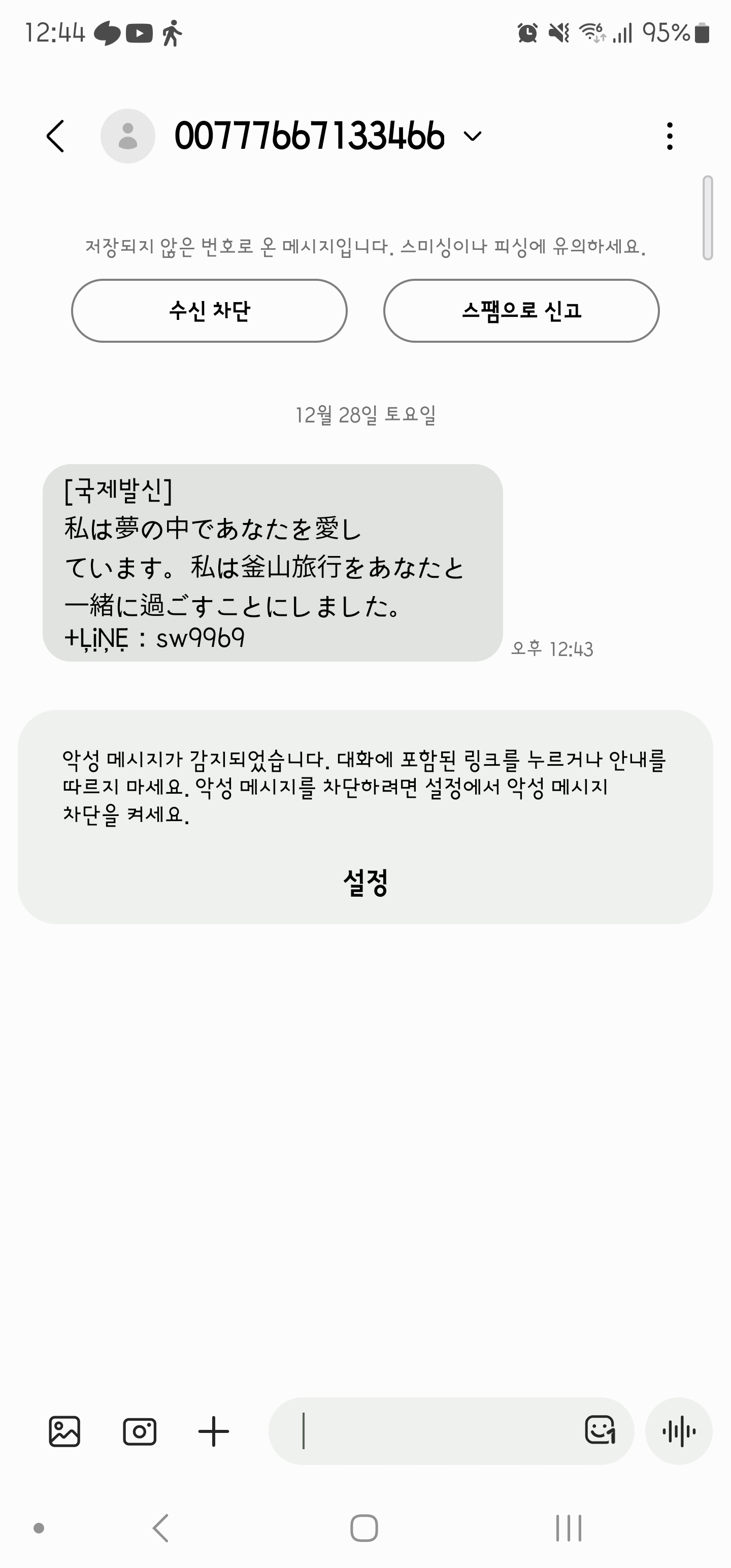Tap 수신 차단 to block this number
Screen dimensions: 731x1568
209,310
